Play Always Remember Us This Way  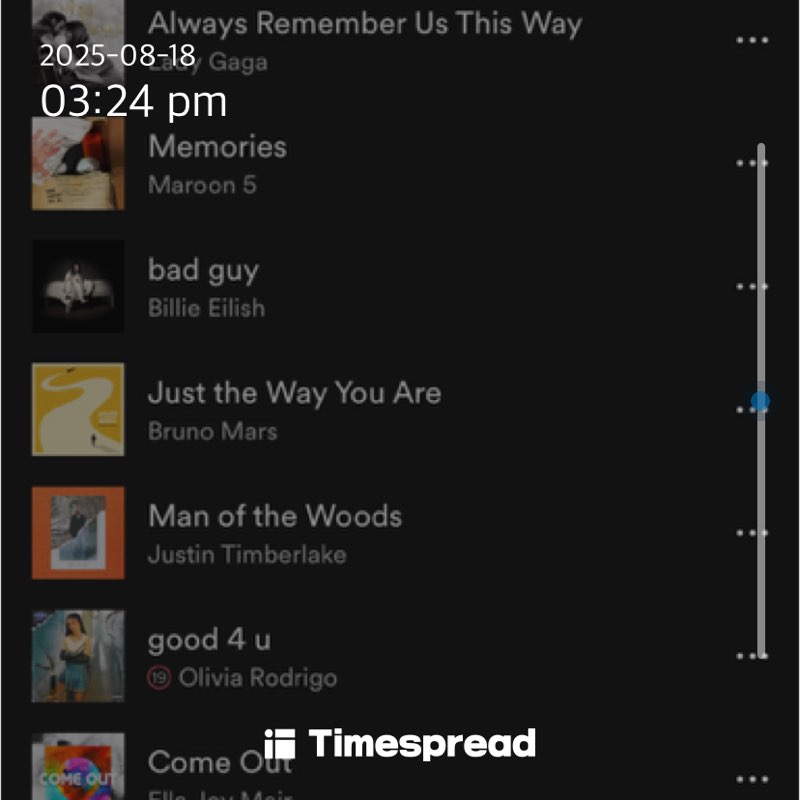pyautogui.click(x=364, y=24)
